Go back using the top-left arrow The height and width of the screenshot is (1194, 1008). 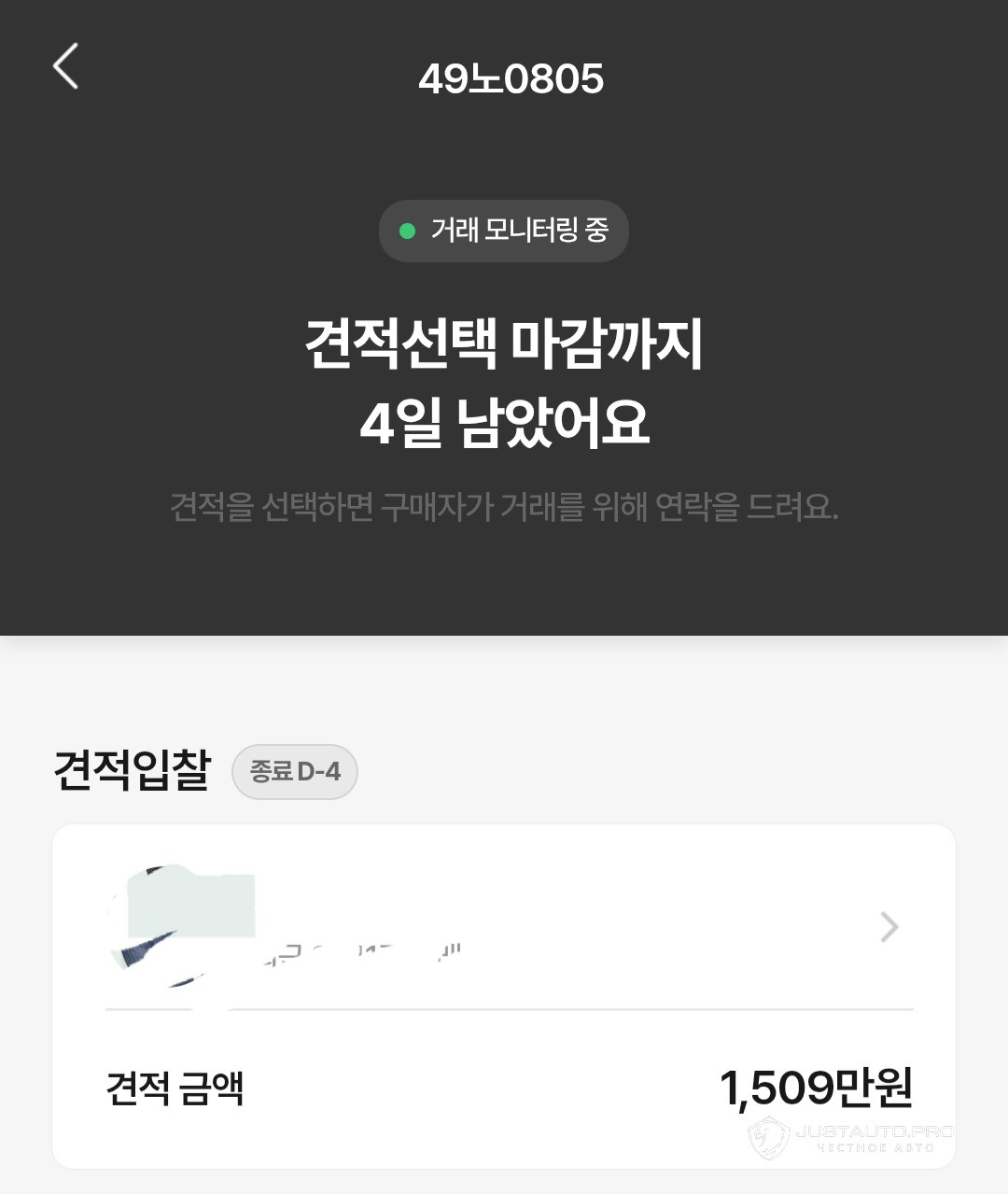[x=65, y=67]
